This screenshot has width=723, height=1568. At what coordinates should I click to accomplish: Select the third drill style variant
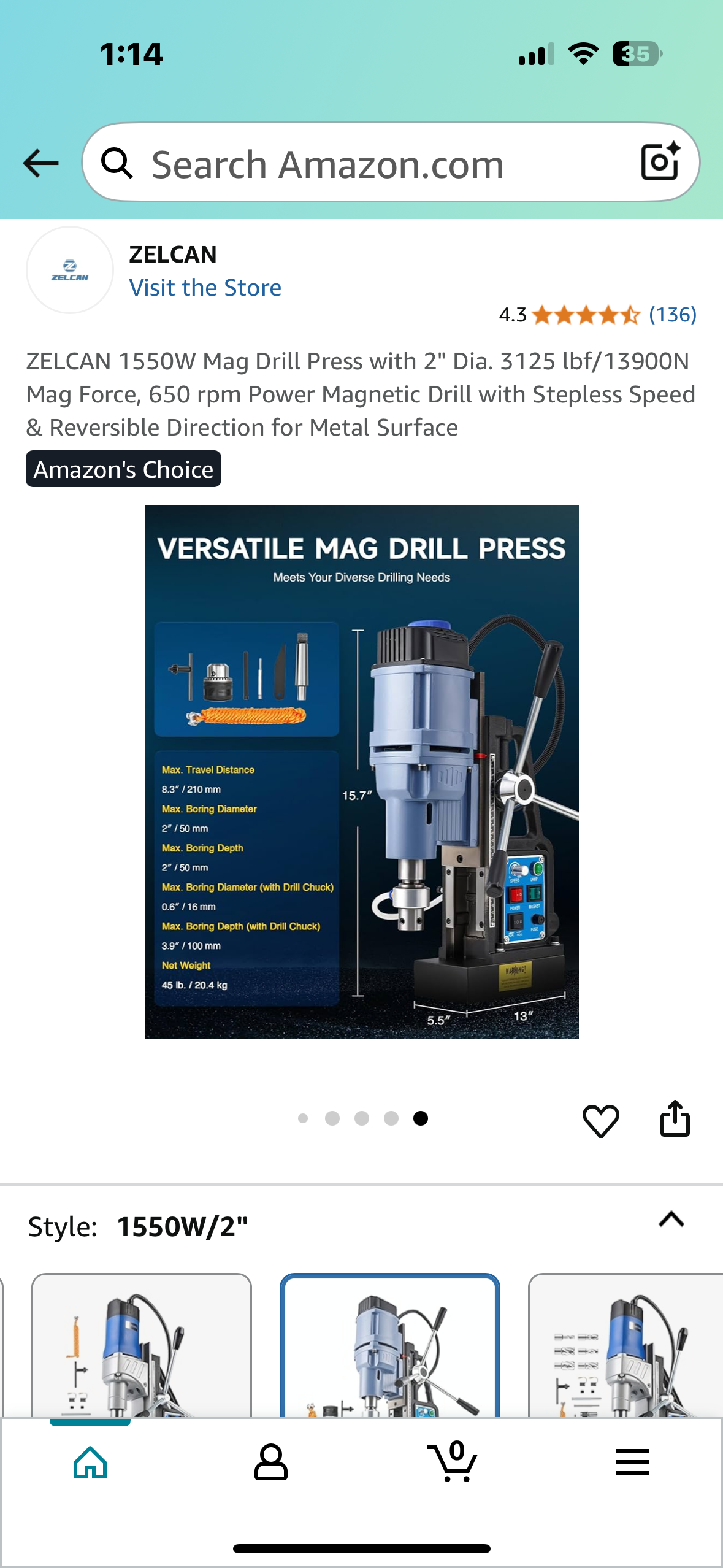[x=625, y=1346]
